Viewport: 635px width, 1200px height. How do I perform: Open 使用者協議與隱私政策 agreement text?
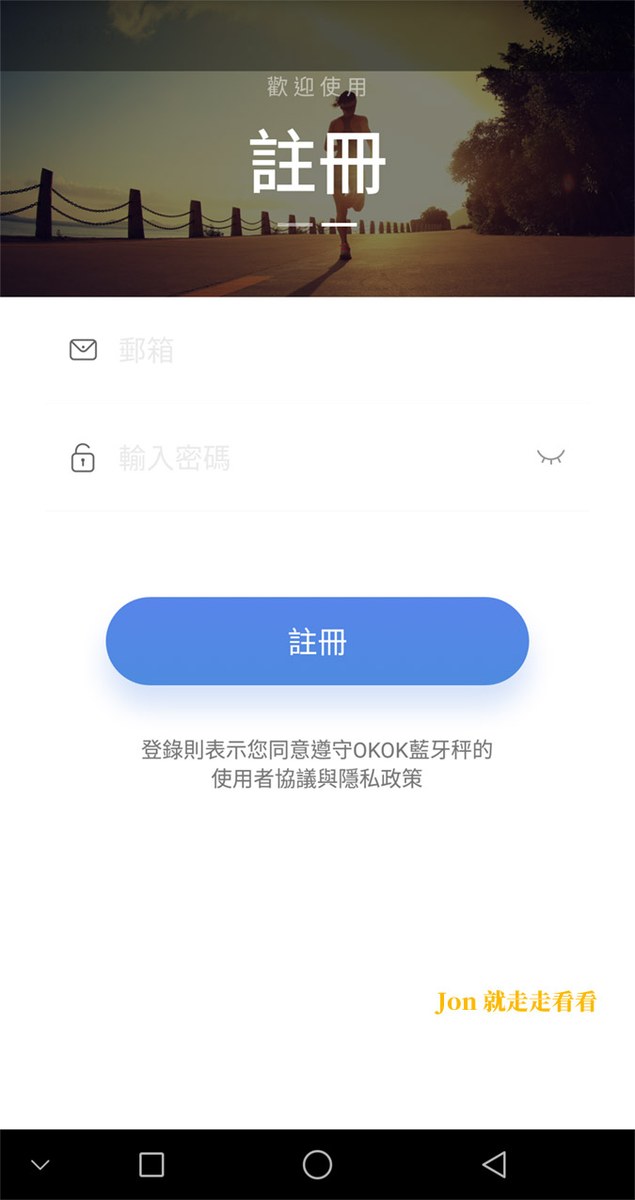coord(317,778)
